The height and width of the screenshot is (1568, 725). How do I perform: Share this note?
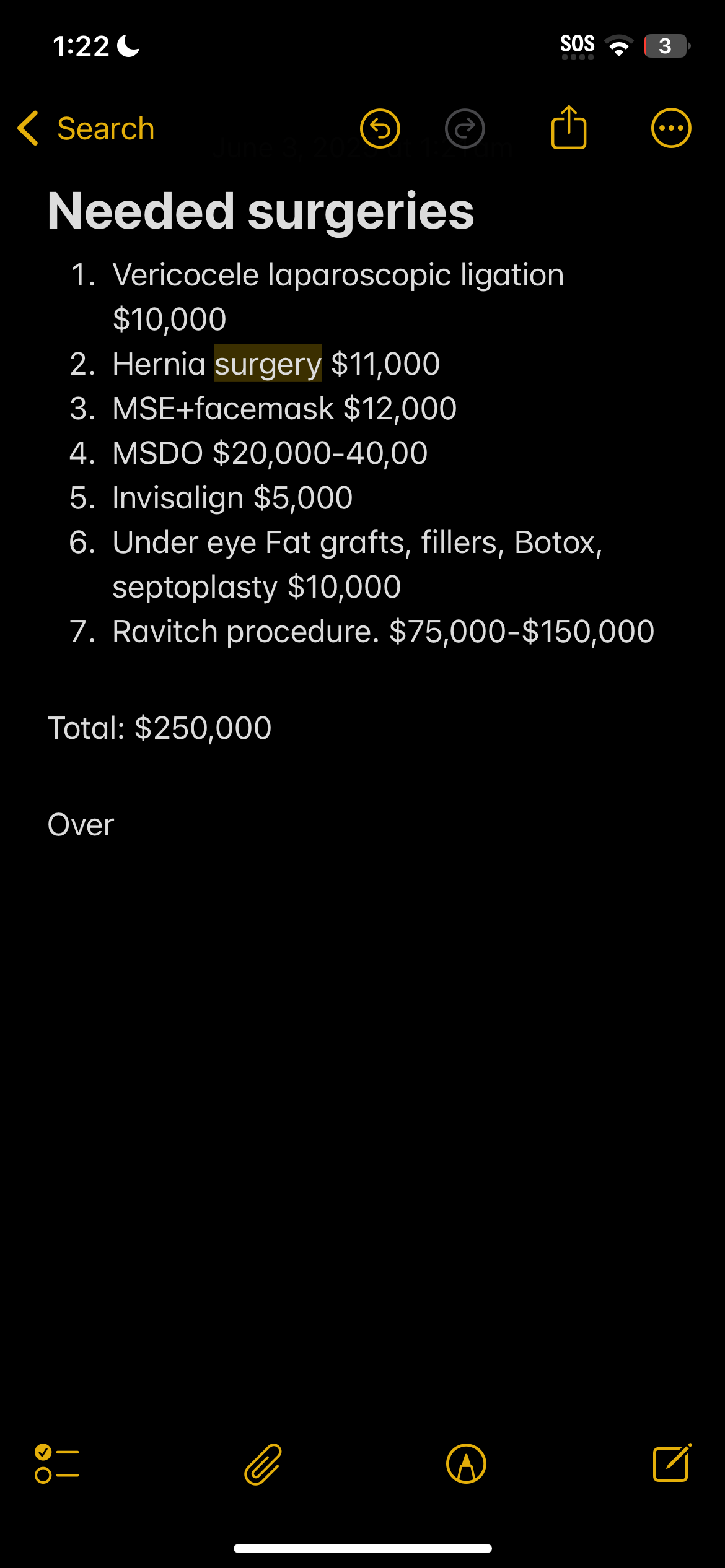coord(569,128)
